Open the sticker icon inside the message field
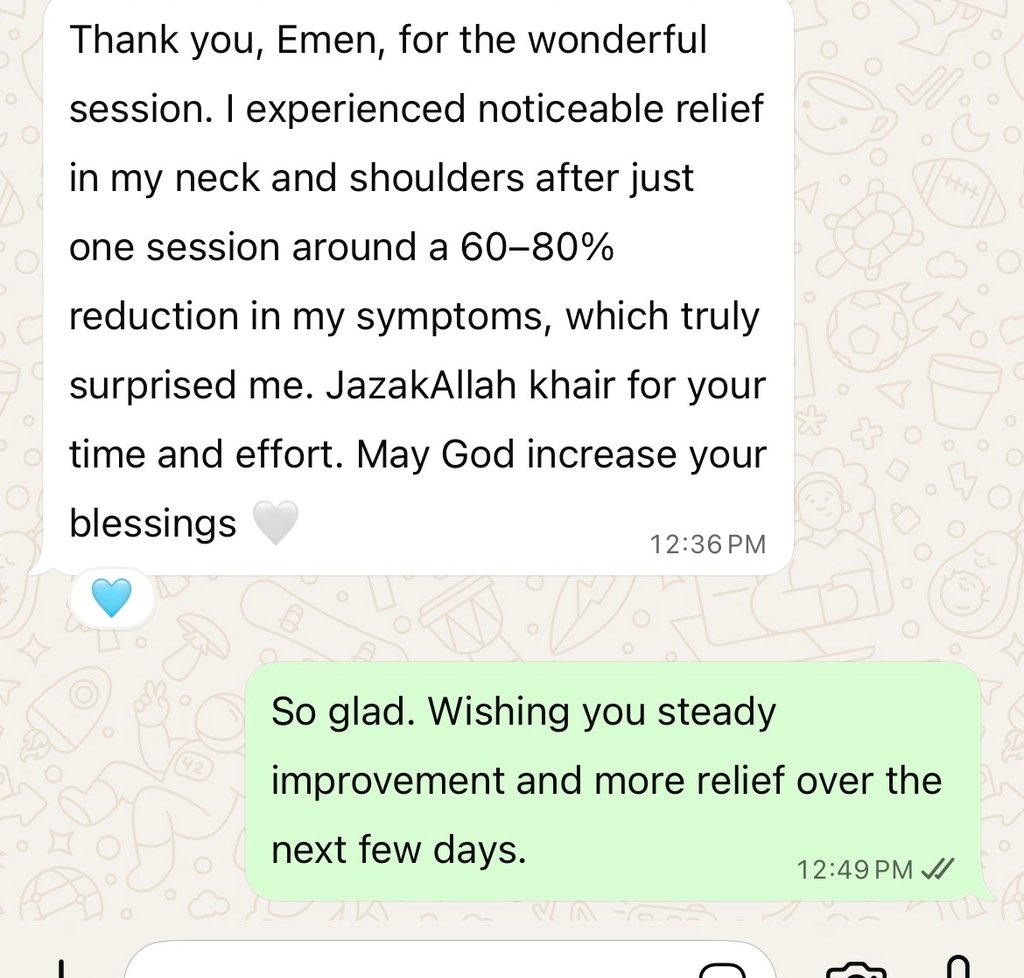 click(x=722, y=970)
